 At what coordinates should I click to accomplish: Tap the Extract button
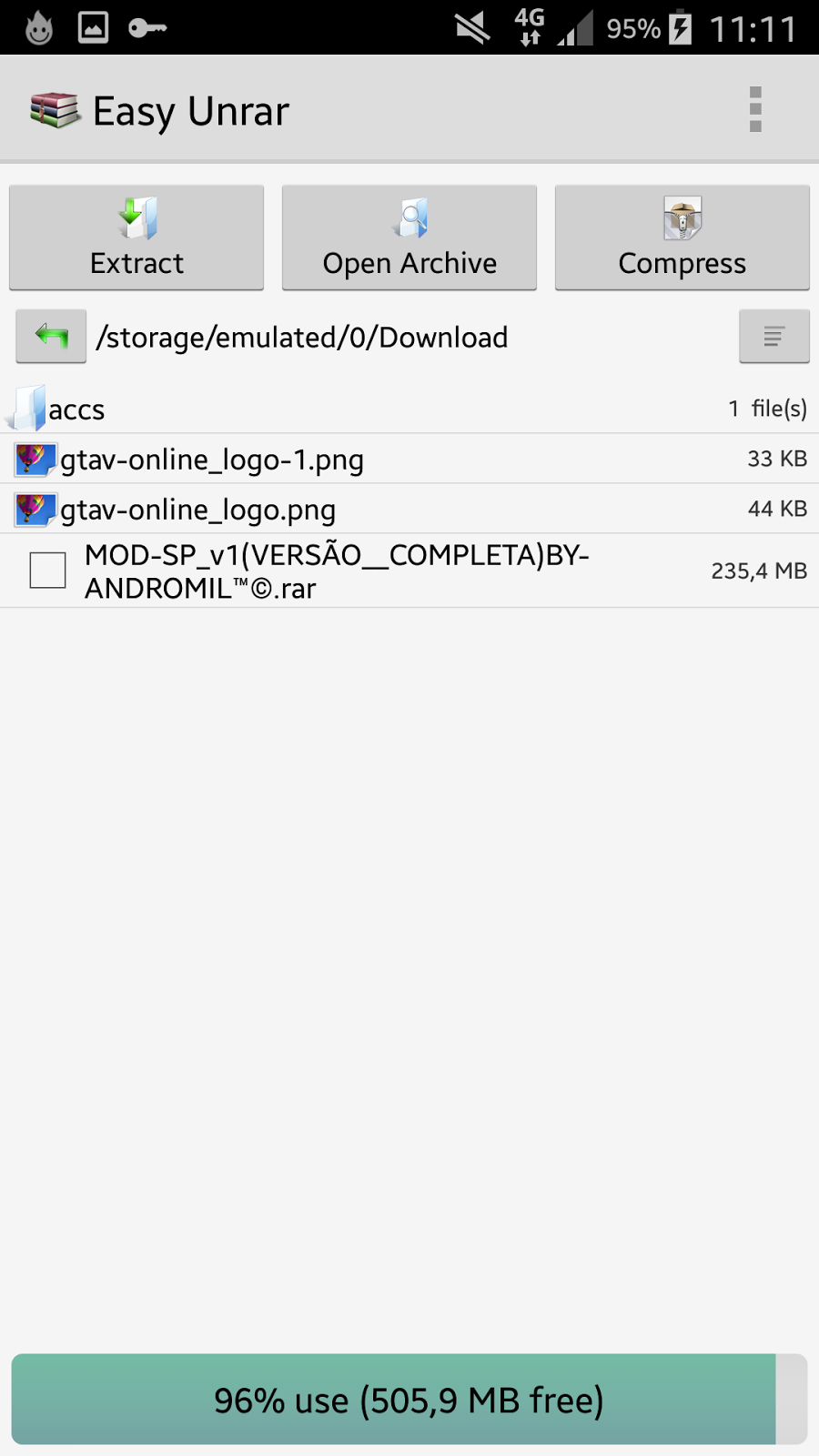tap(136, 238)
